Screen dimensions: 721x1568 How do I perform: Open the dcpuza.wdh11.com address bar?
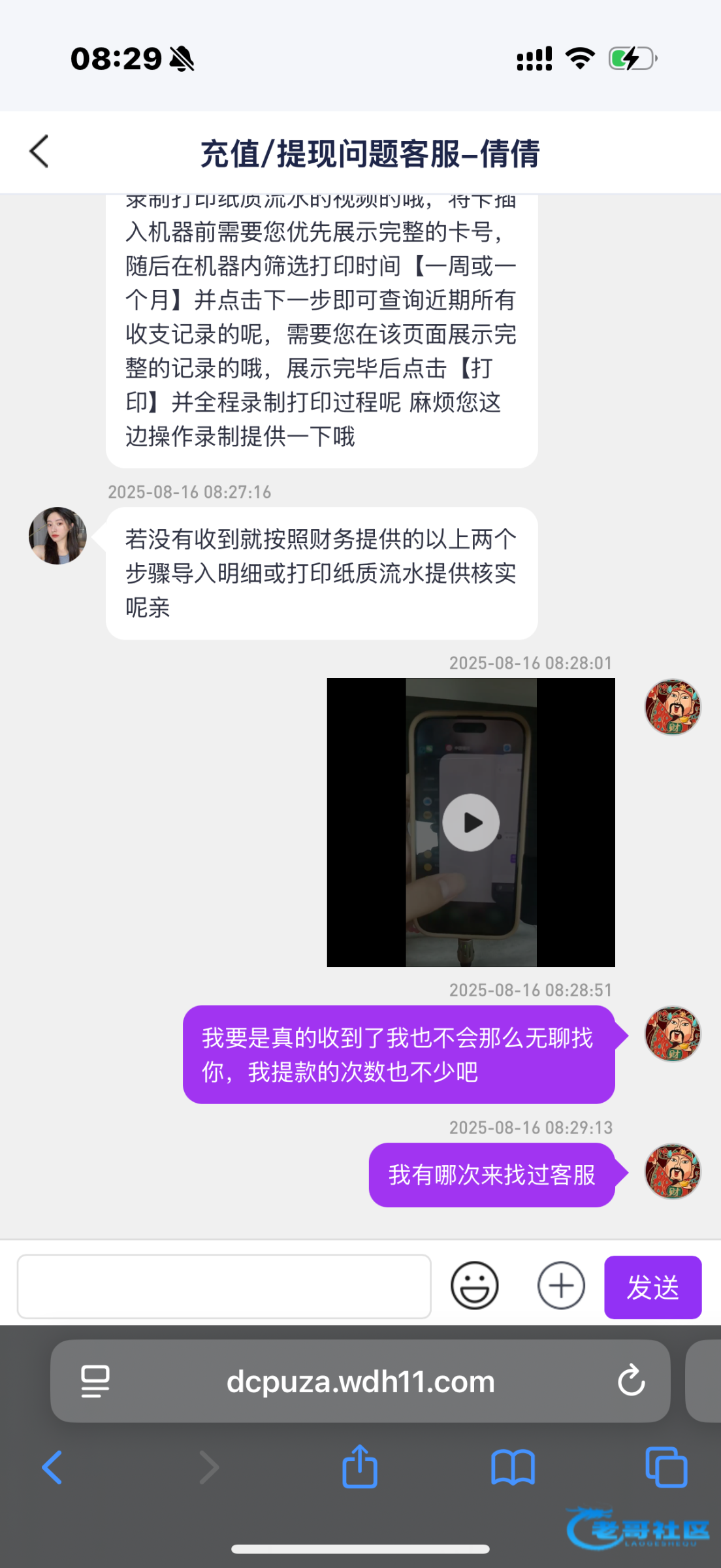(360, 1382)
